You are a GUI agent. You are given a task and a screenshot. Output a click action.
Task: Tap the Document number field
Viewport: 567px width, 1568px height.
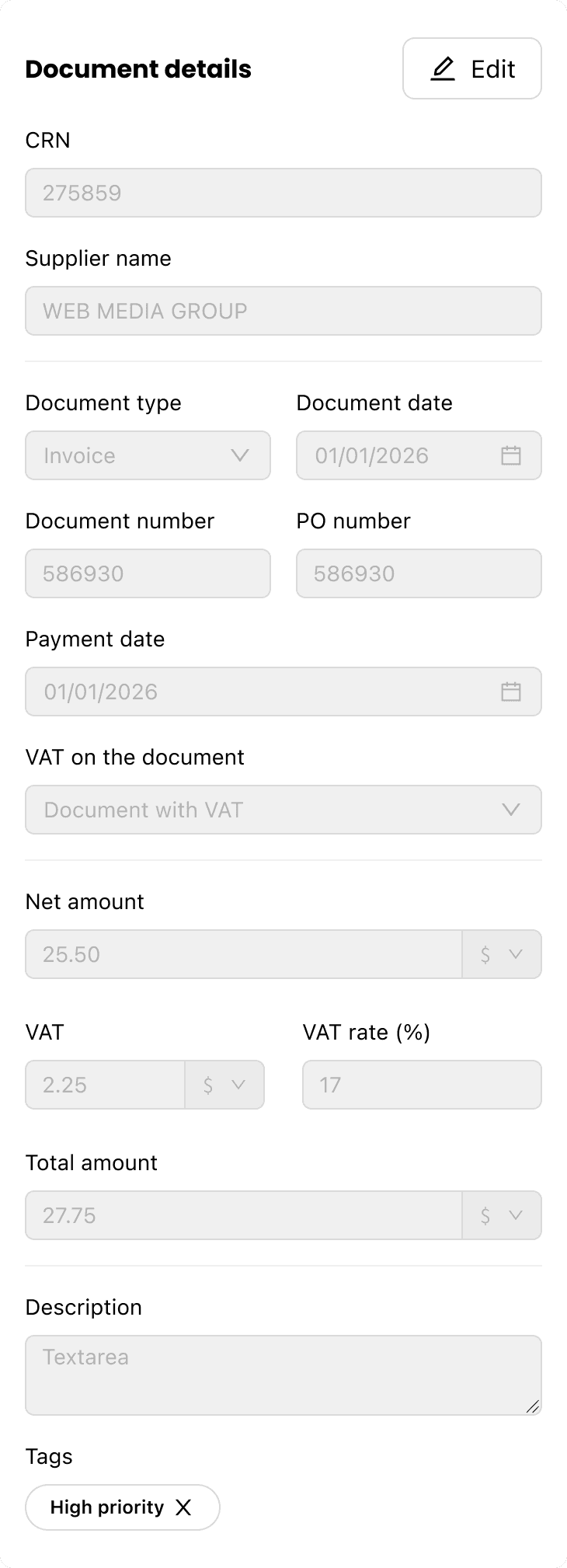148,573
